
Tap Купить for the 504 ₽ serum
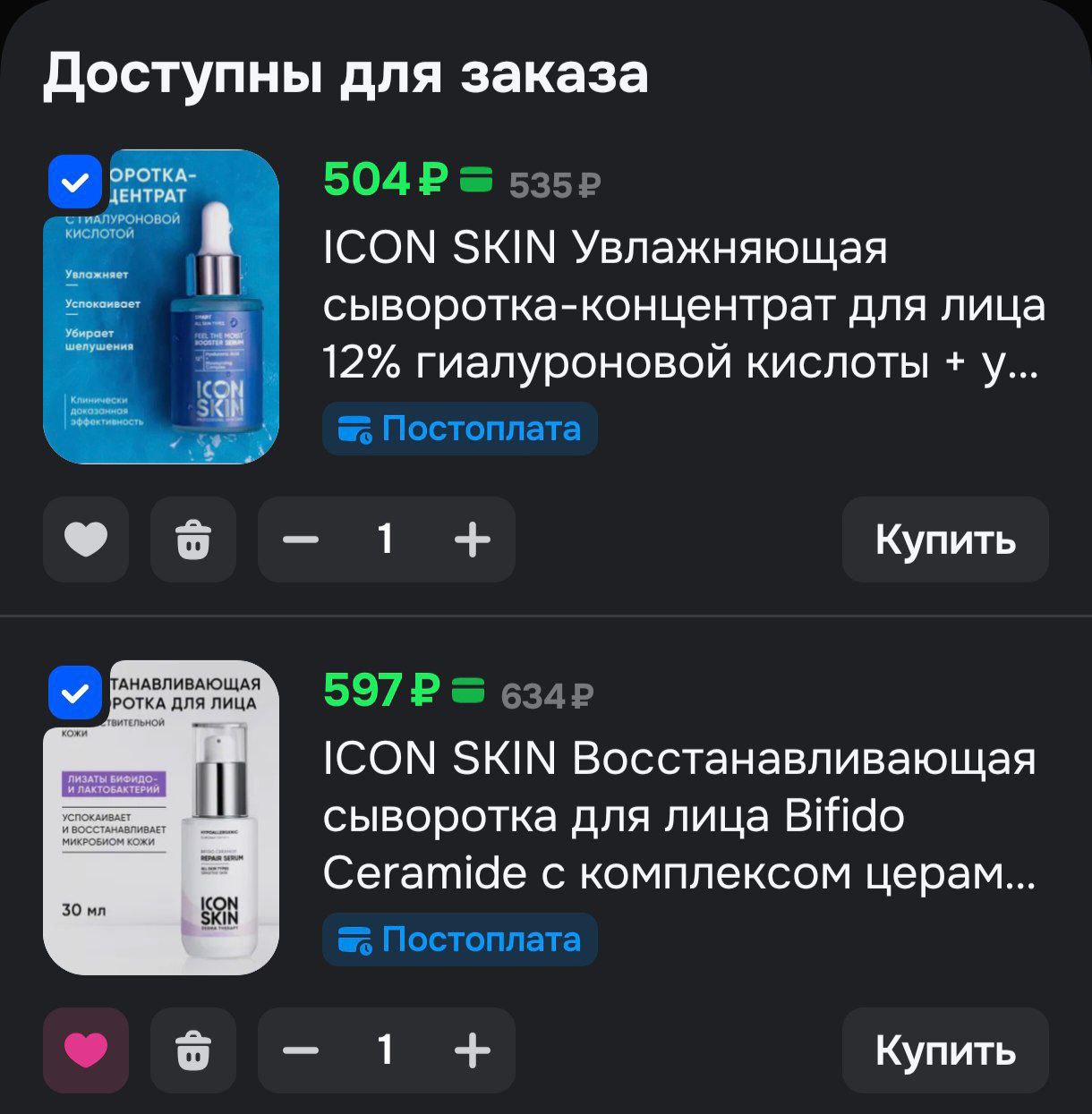(x=945, y=540)
